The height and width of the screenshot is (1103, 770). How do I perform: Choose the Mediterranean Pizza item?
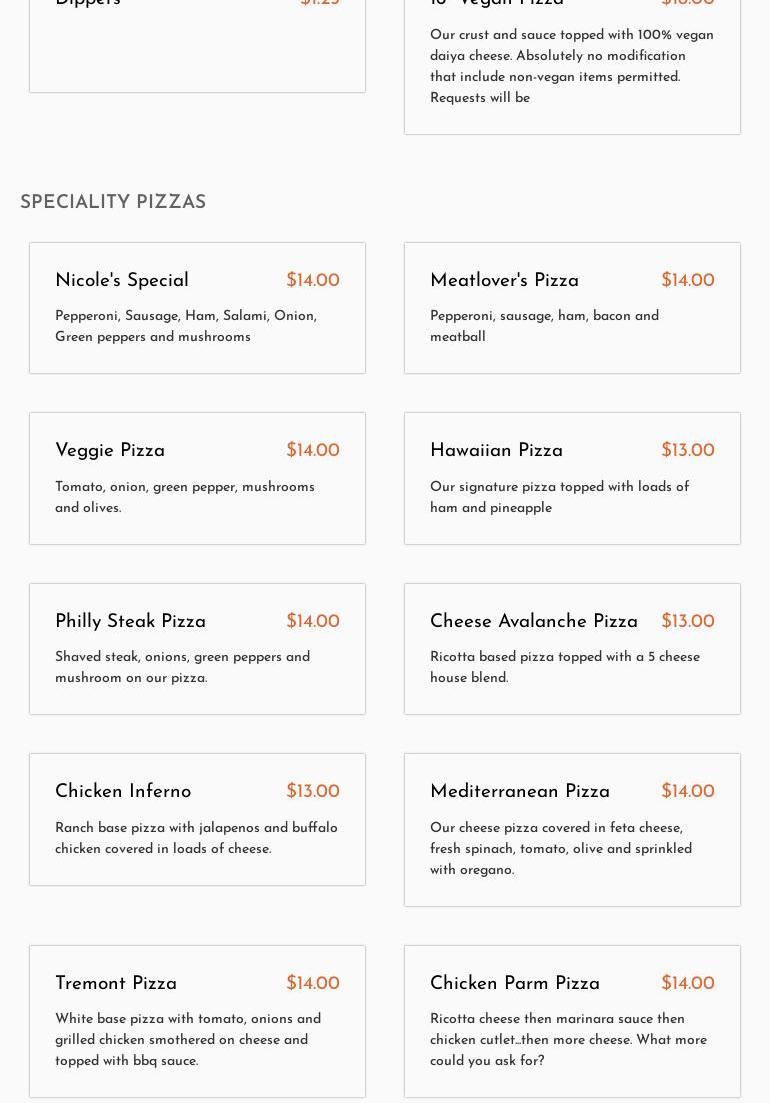click(572, 830)
